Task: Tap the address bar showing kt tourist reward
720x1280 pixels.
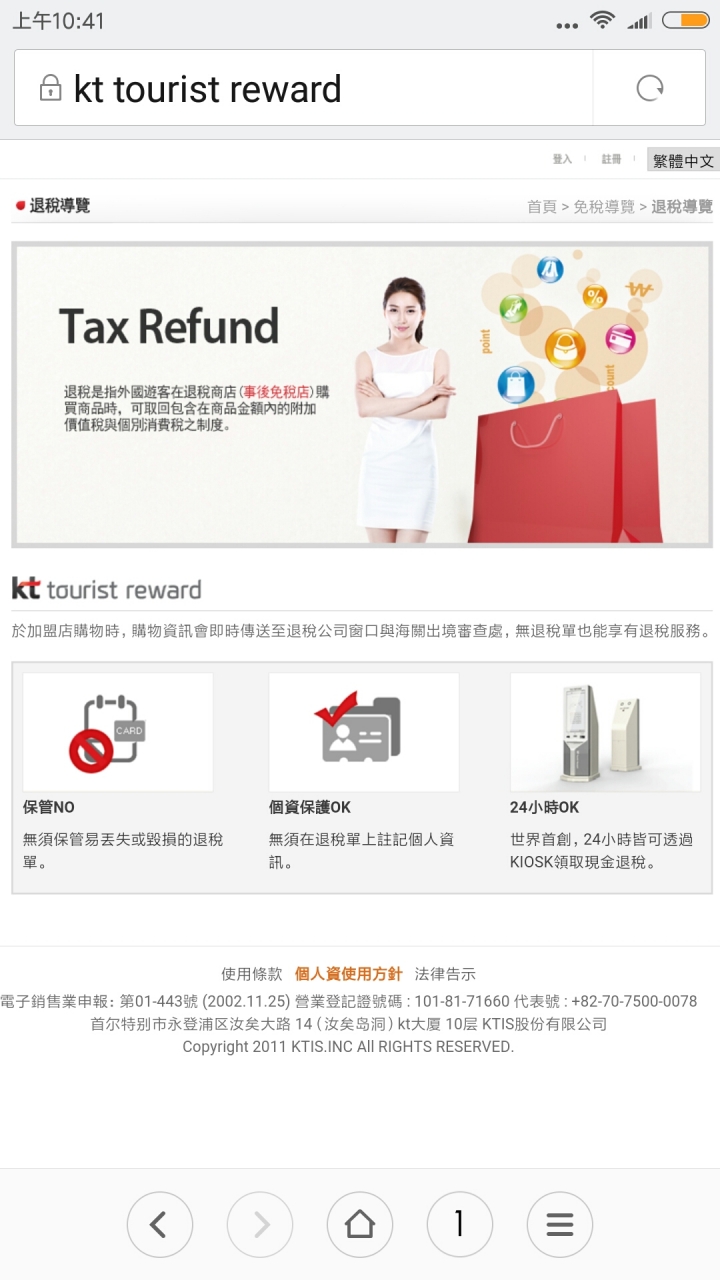Action: (300, 89)
